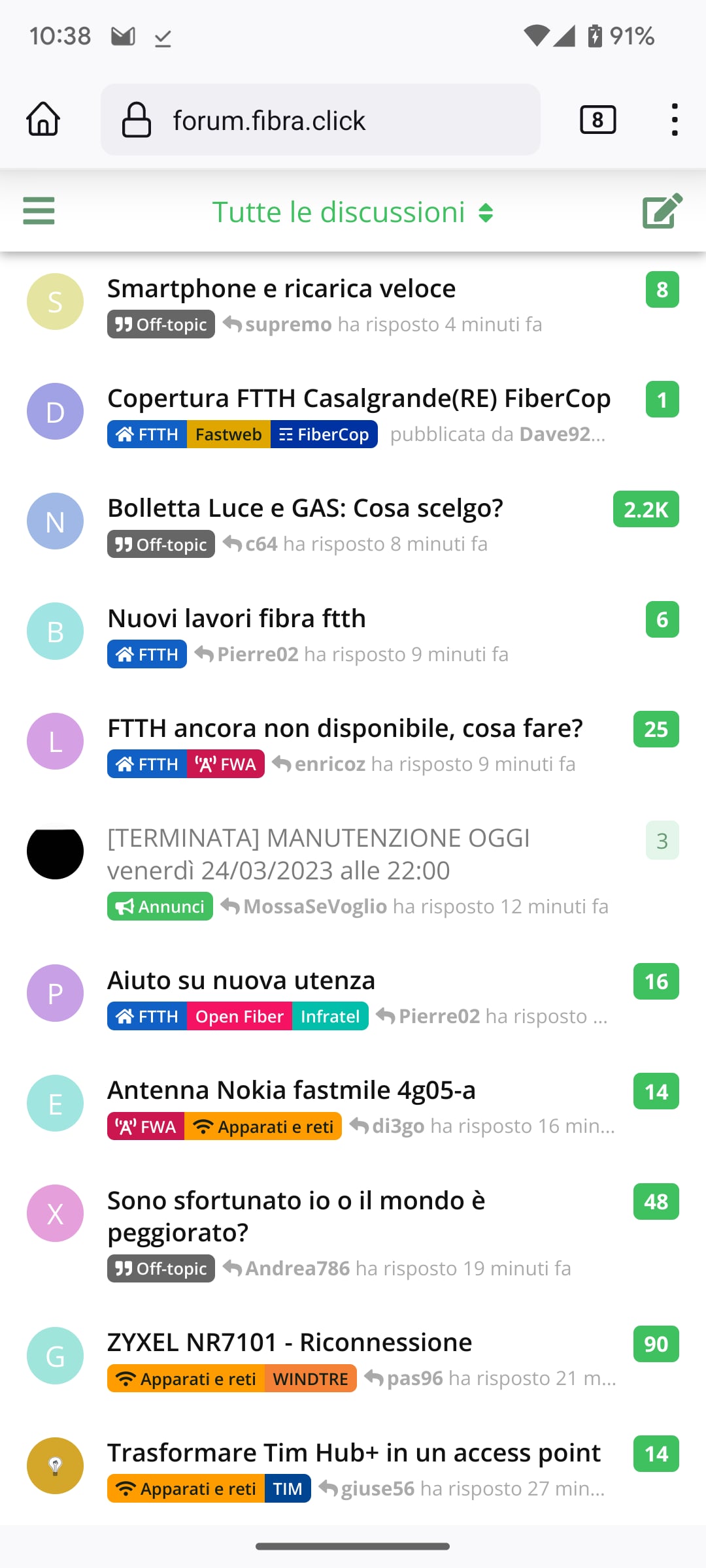Start a new discussion with compose icon

pyautogui.click(x=662, y=211)
